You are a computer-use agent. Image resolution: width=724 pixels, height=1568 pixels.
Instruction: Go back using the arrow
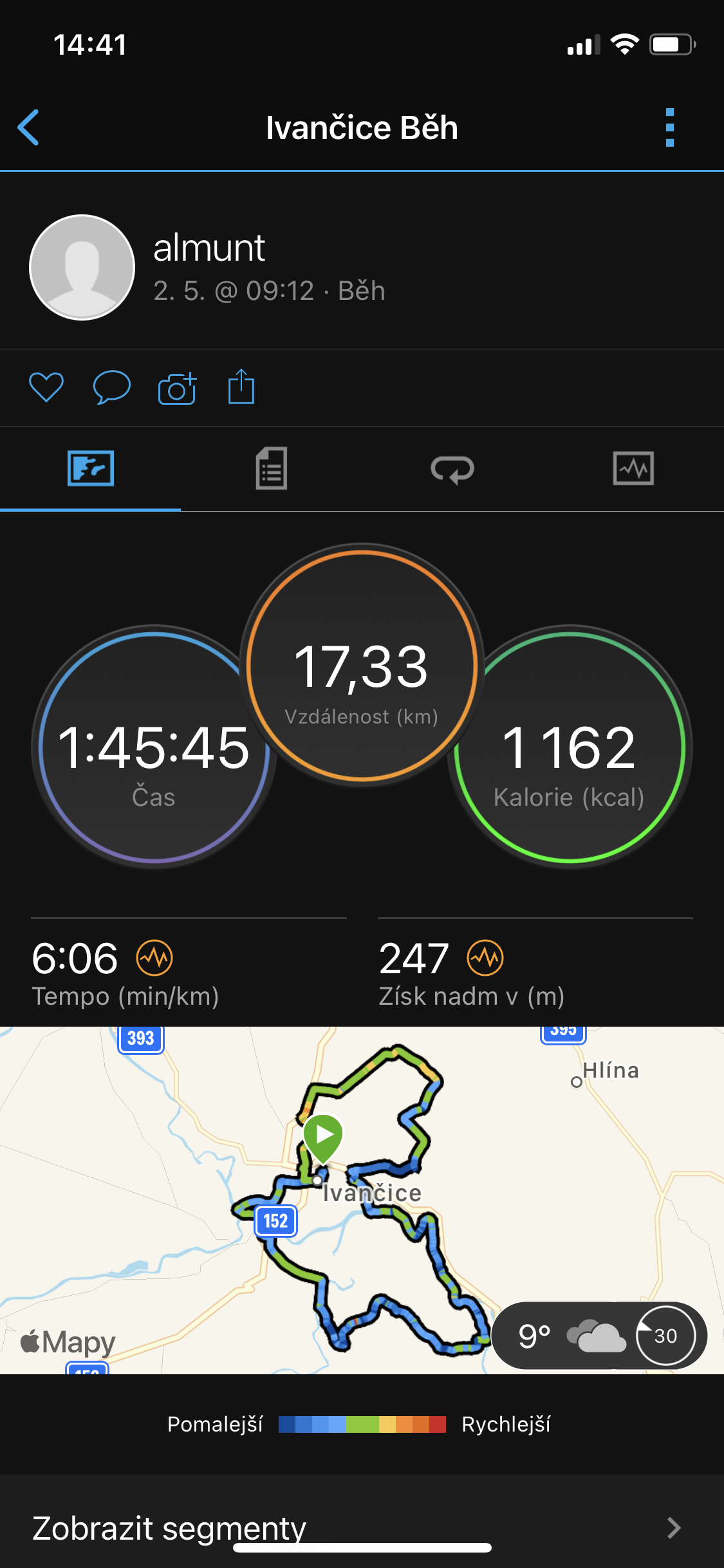(28, 127)
